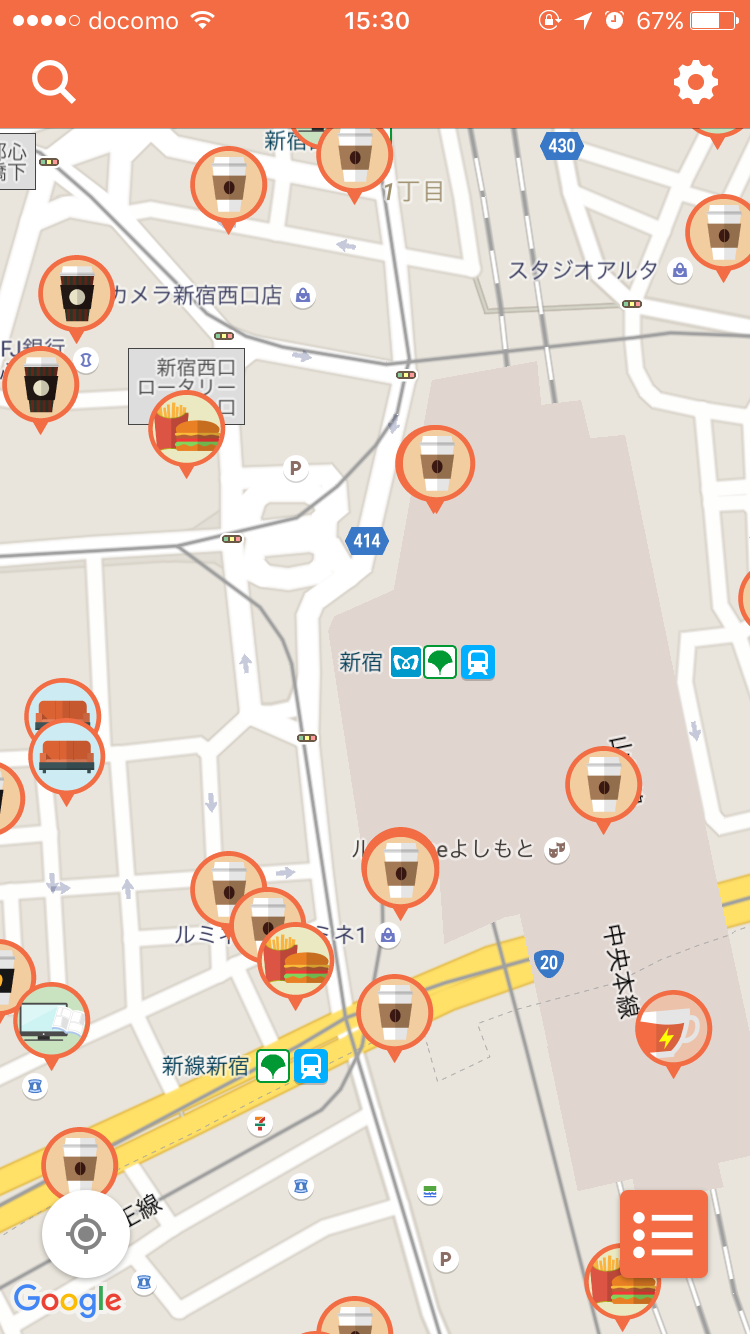Open the search magnifier icon

click(54, 82)
